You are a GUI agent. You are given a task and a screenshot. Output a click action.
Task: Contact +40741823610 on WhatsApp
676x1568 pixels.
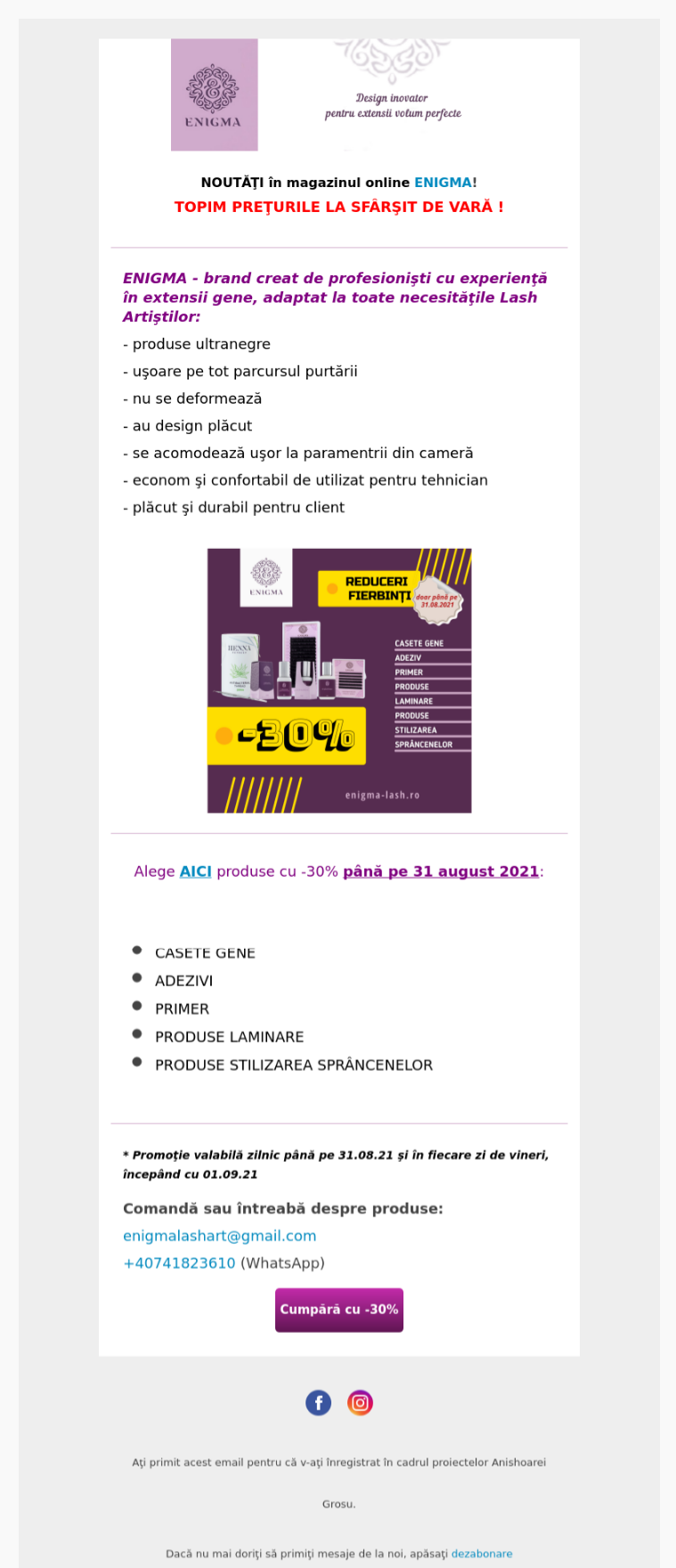tap(179, 1263)
